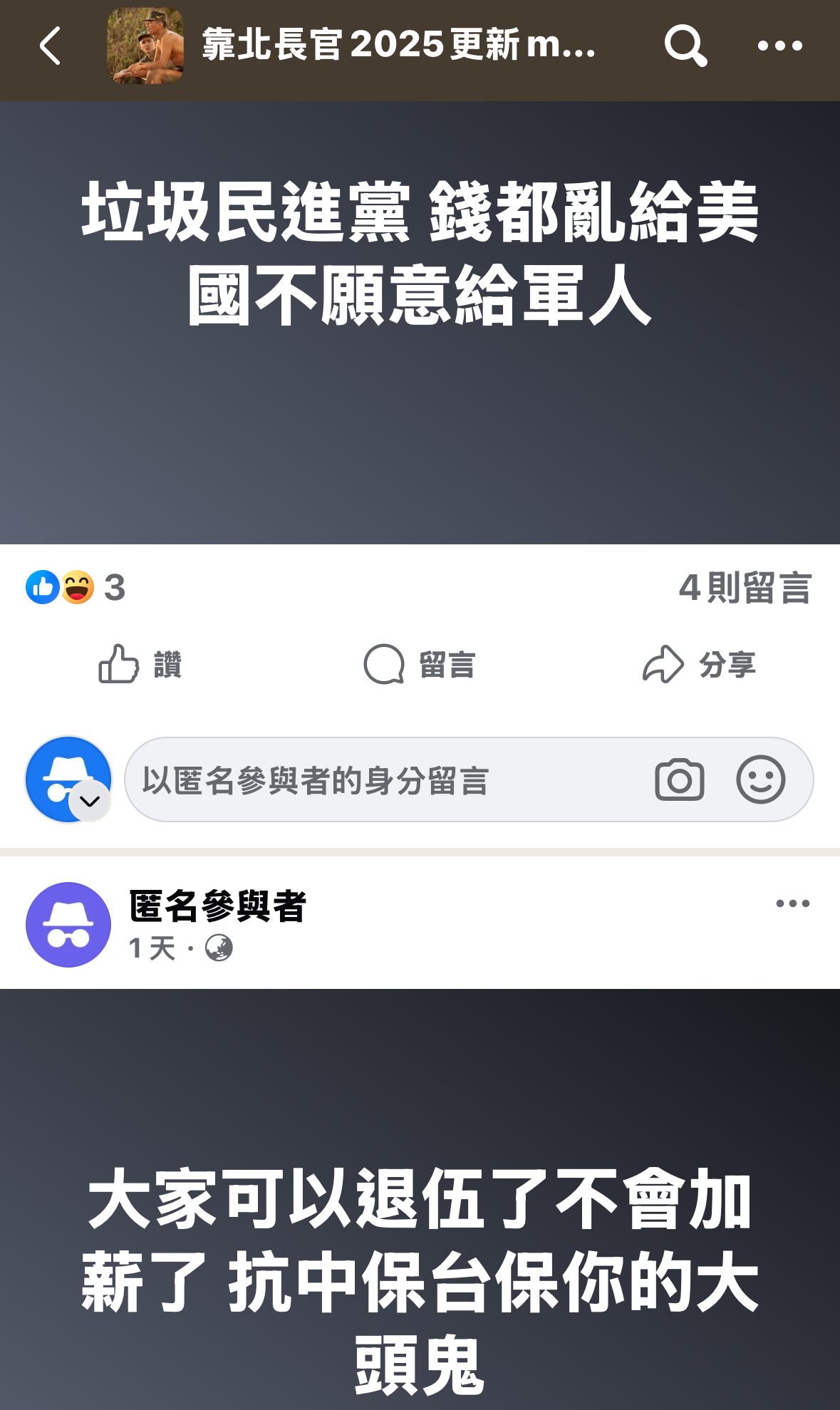The height and width of the screenshot is (1410, 840).
Task: Attach a photo to the comment
Action: point(679,779)
